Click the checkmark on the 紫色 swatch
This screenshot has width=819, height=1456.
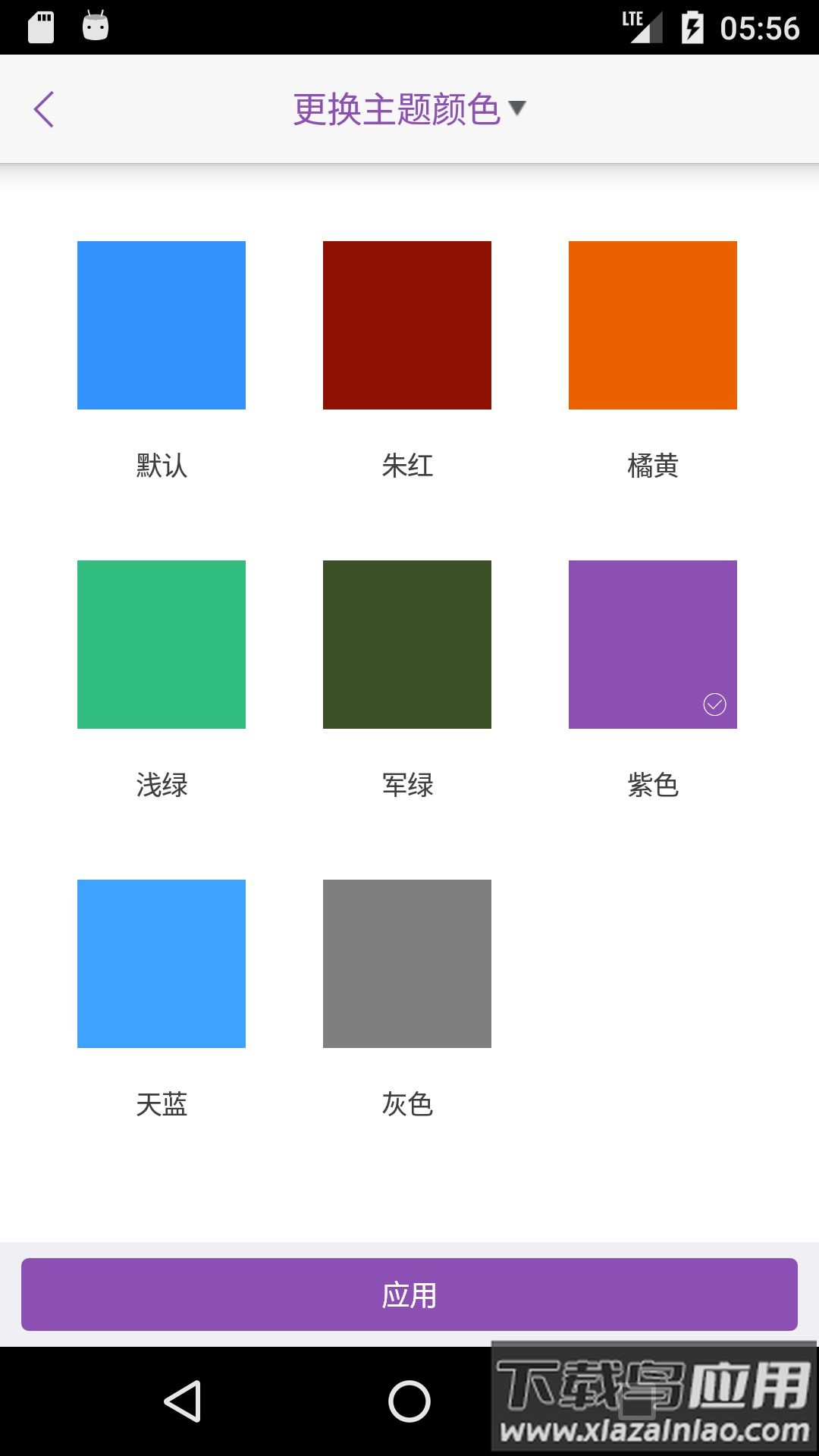pyautogui.click(x=713, y=705)
